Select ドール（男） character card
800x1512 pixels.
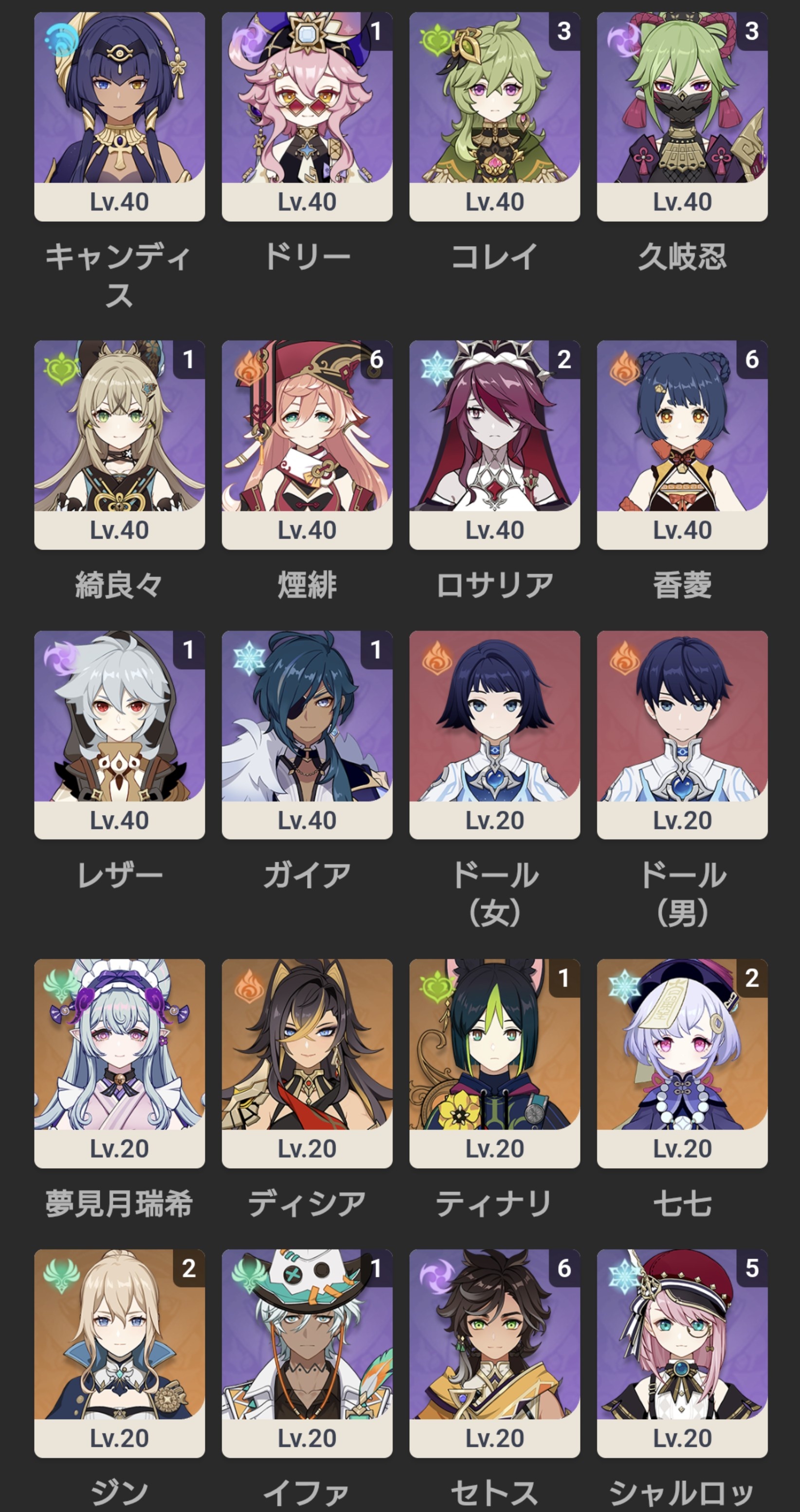point(682,734)
